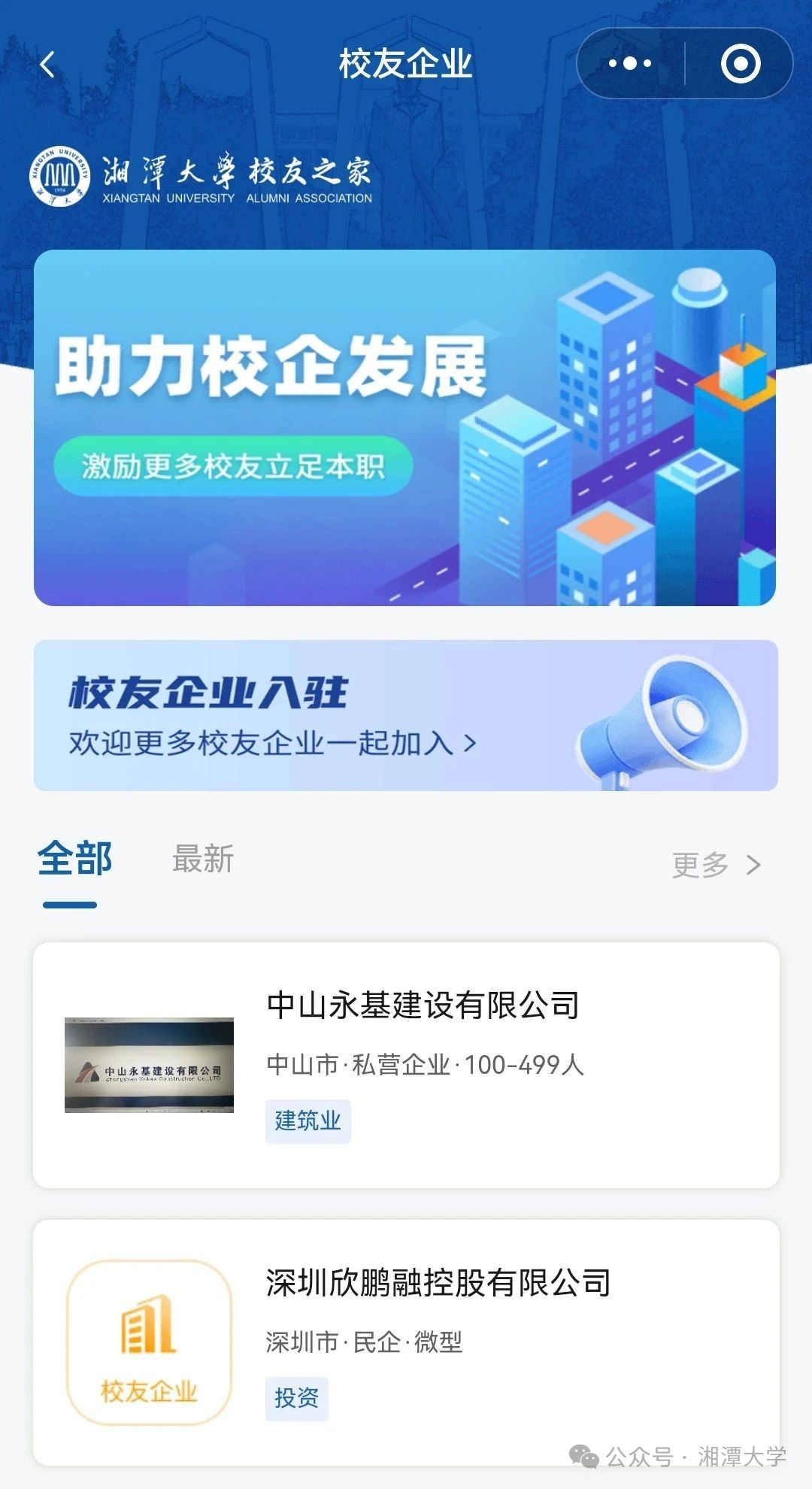Screen dimensions: 812x1489
Task: Select the 全部 tab
Action: point(74,859)
